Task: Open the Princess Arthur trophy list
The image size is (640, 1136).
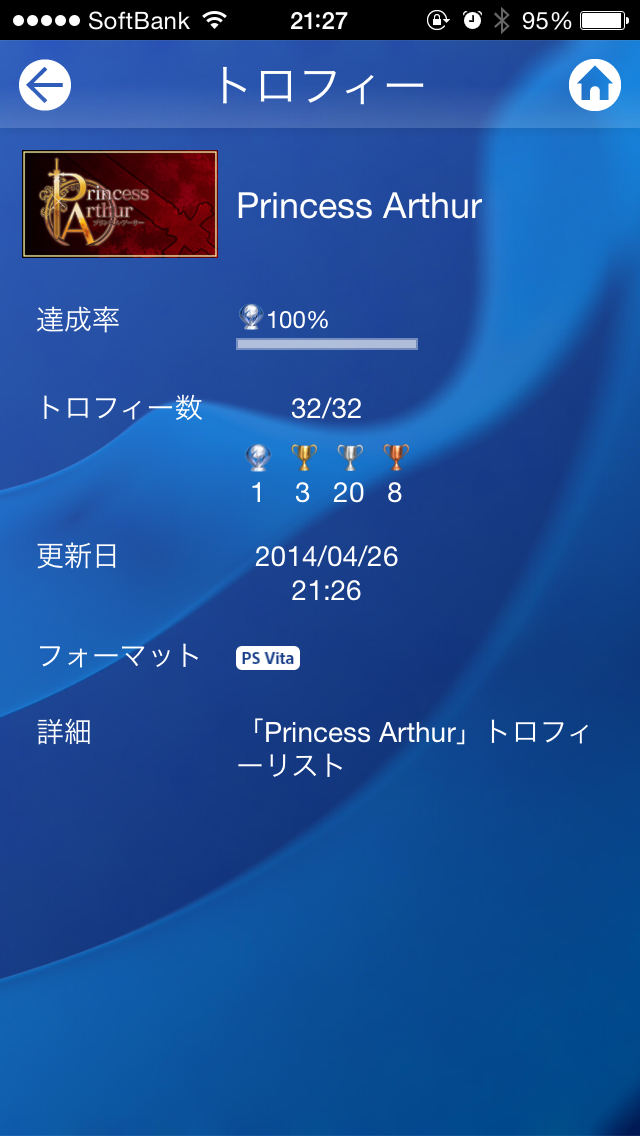Action: coord(418,748)
